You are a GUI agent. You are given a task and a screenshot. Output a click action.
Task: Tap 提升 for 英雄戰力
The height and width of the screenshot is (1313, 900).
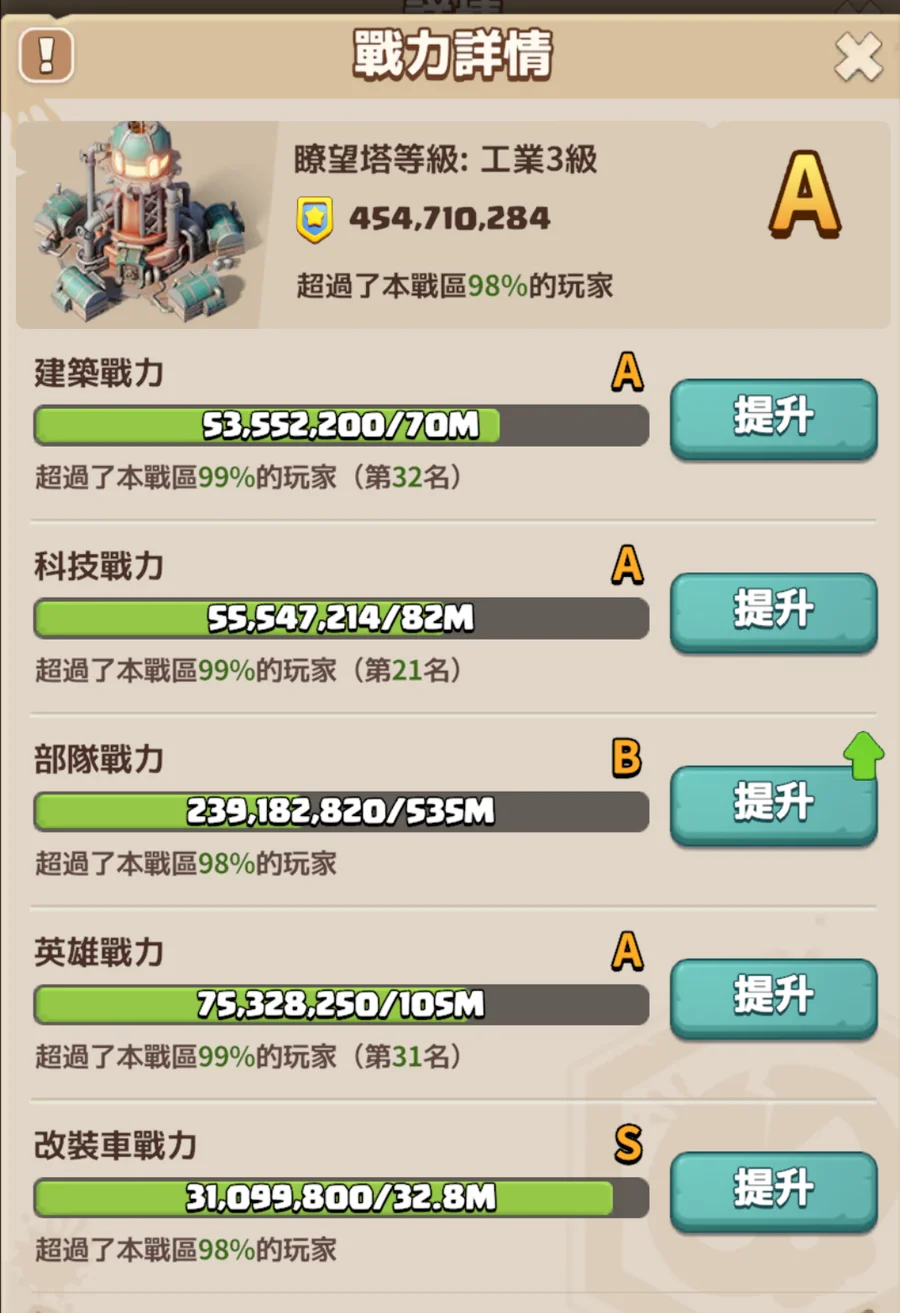pos(773,996)
